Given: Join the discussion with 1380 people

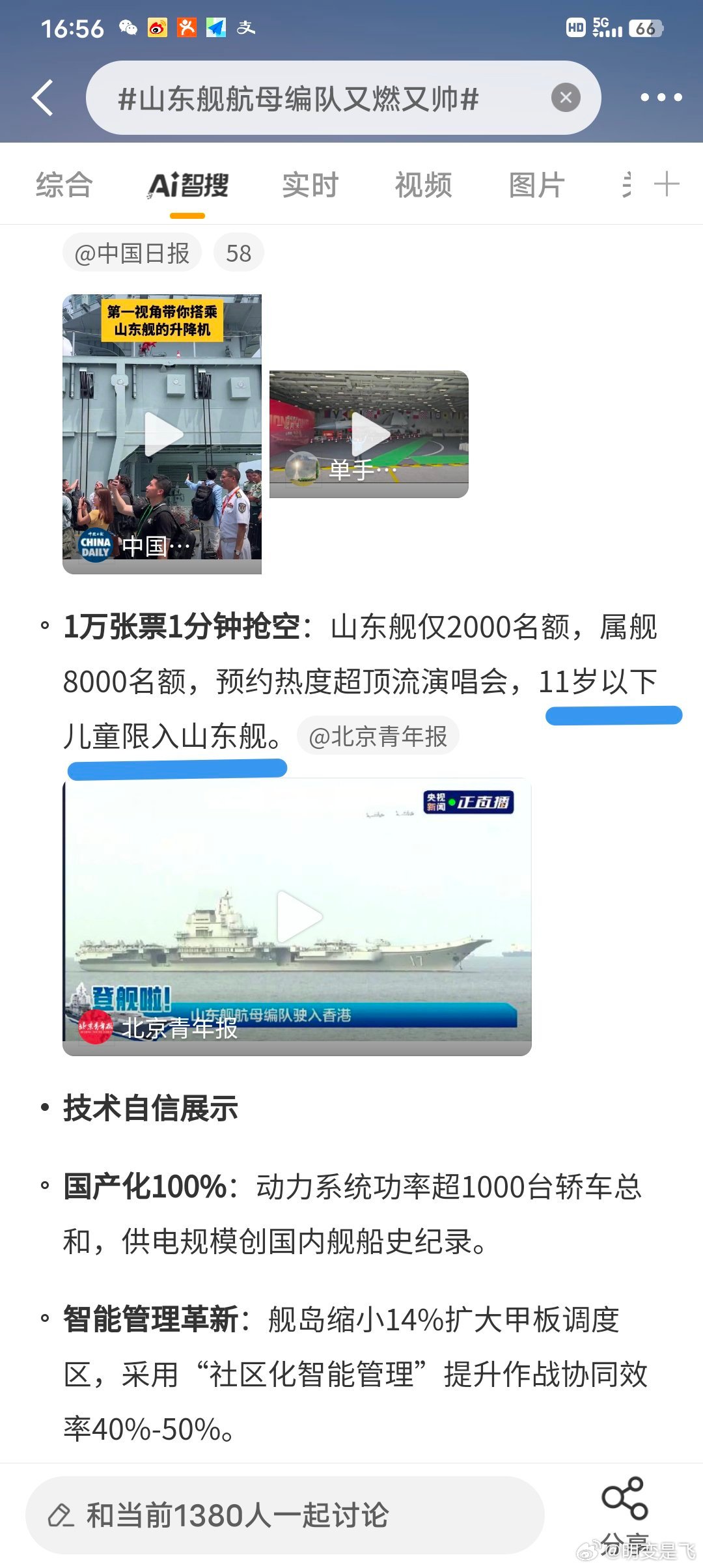Looking at the screenshot, I should coord(284,1515).
